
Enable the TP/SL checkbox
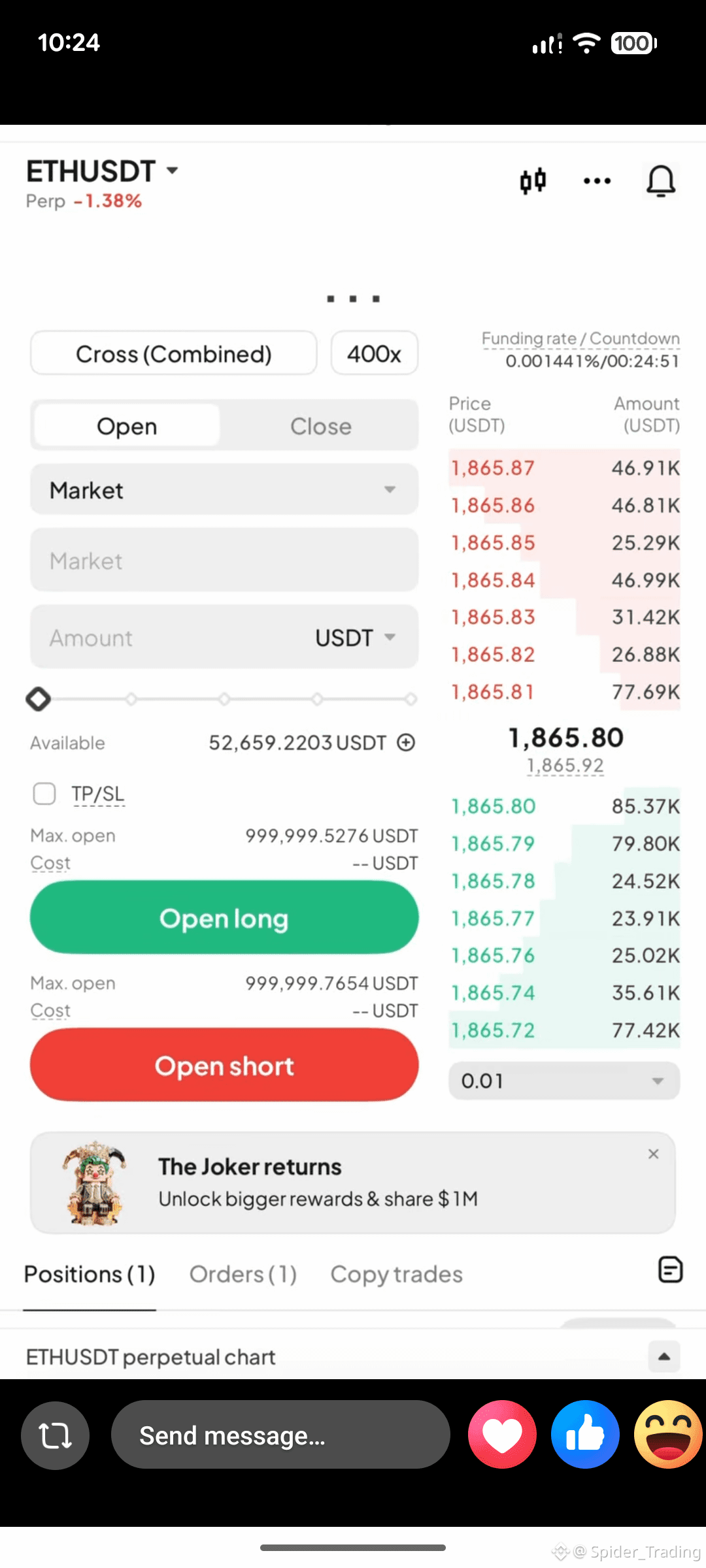pos(44,794)
